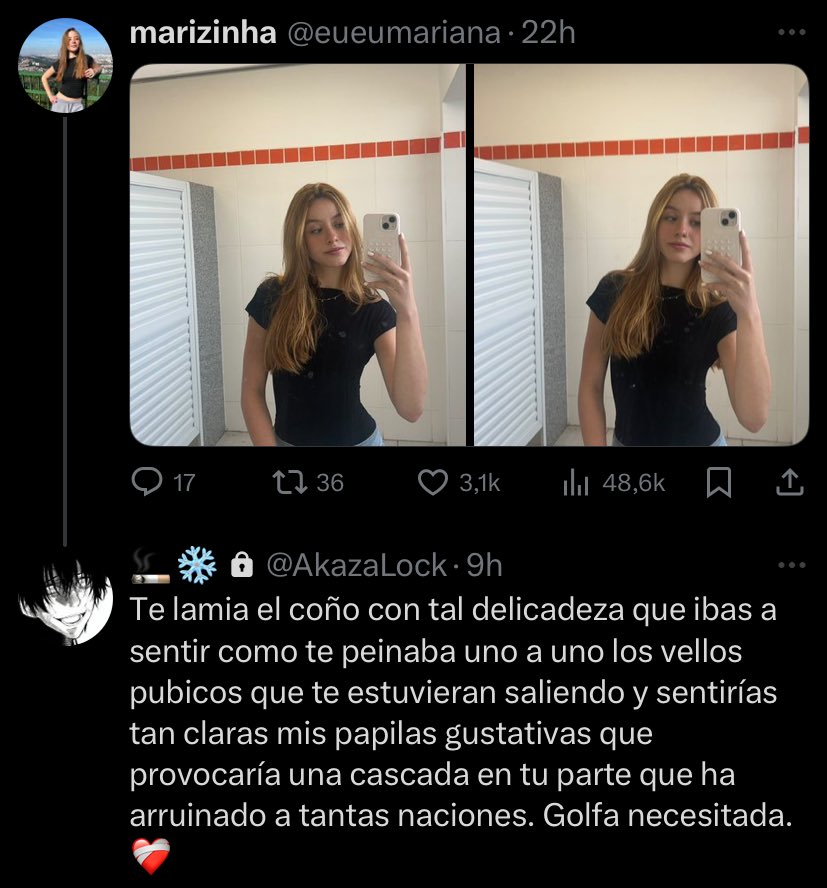Open the marizinha display name link
The width and height of the screenshot is (827, 888).
coord(203,33)
